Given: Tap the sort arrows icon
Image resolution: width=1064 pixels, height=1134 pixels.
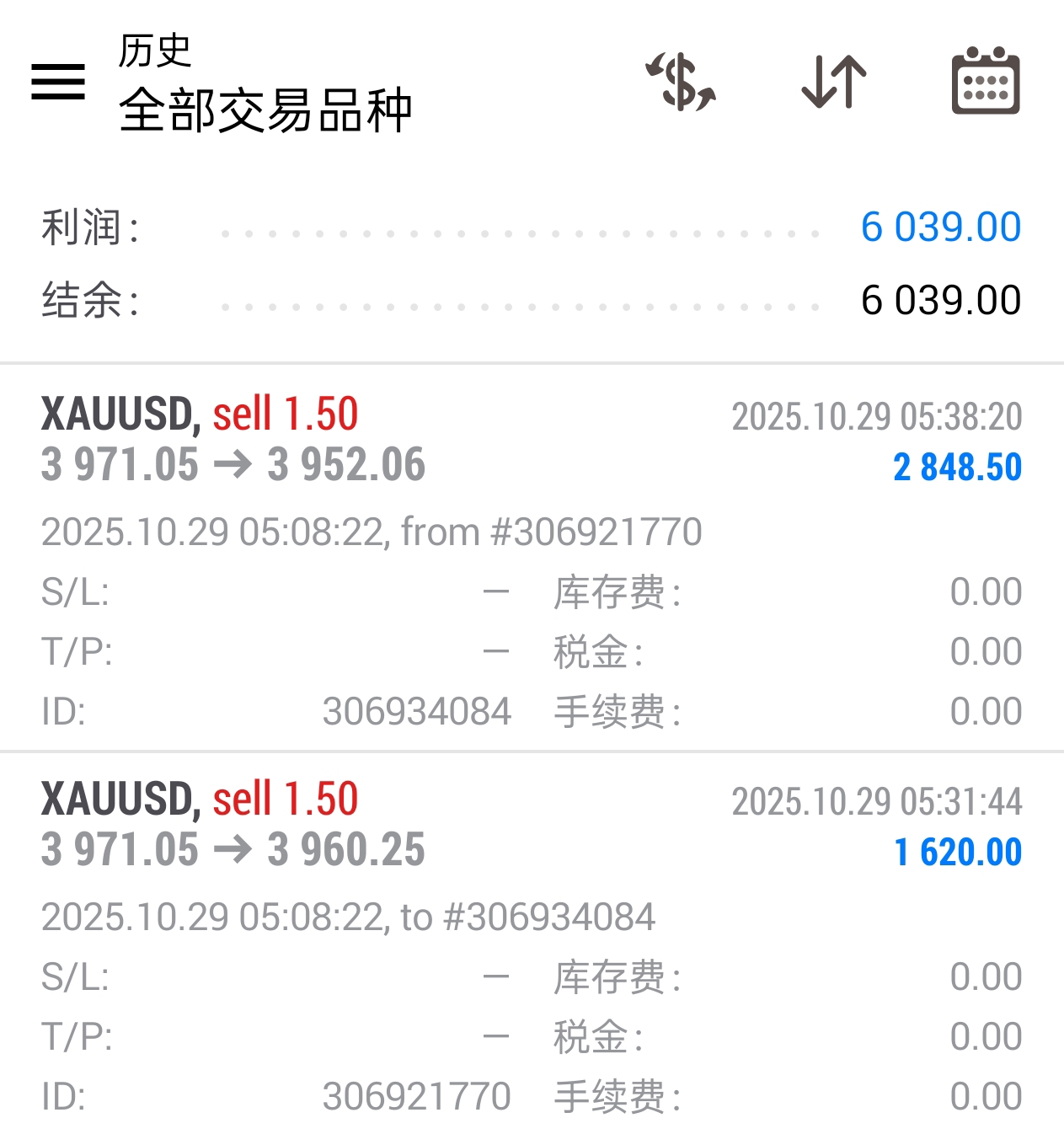Looking at the screenshot, I should coord(834,82).
